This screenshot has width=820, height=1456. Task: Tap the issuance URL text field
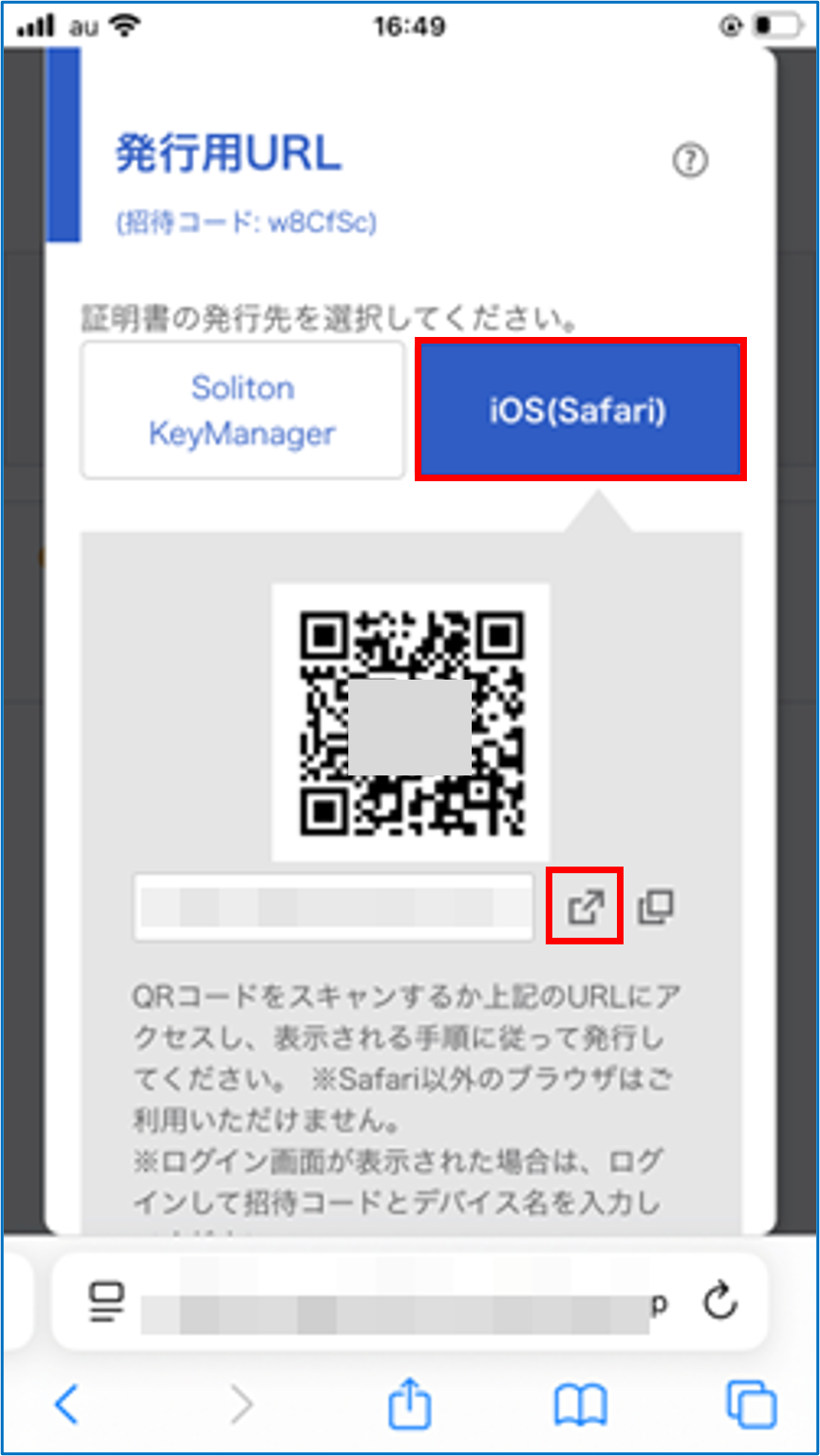click(333, 907)
